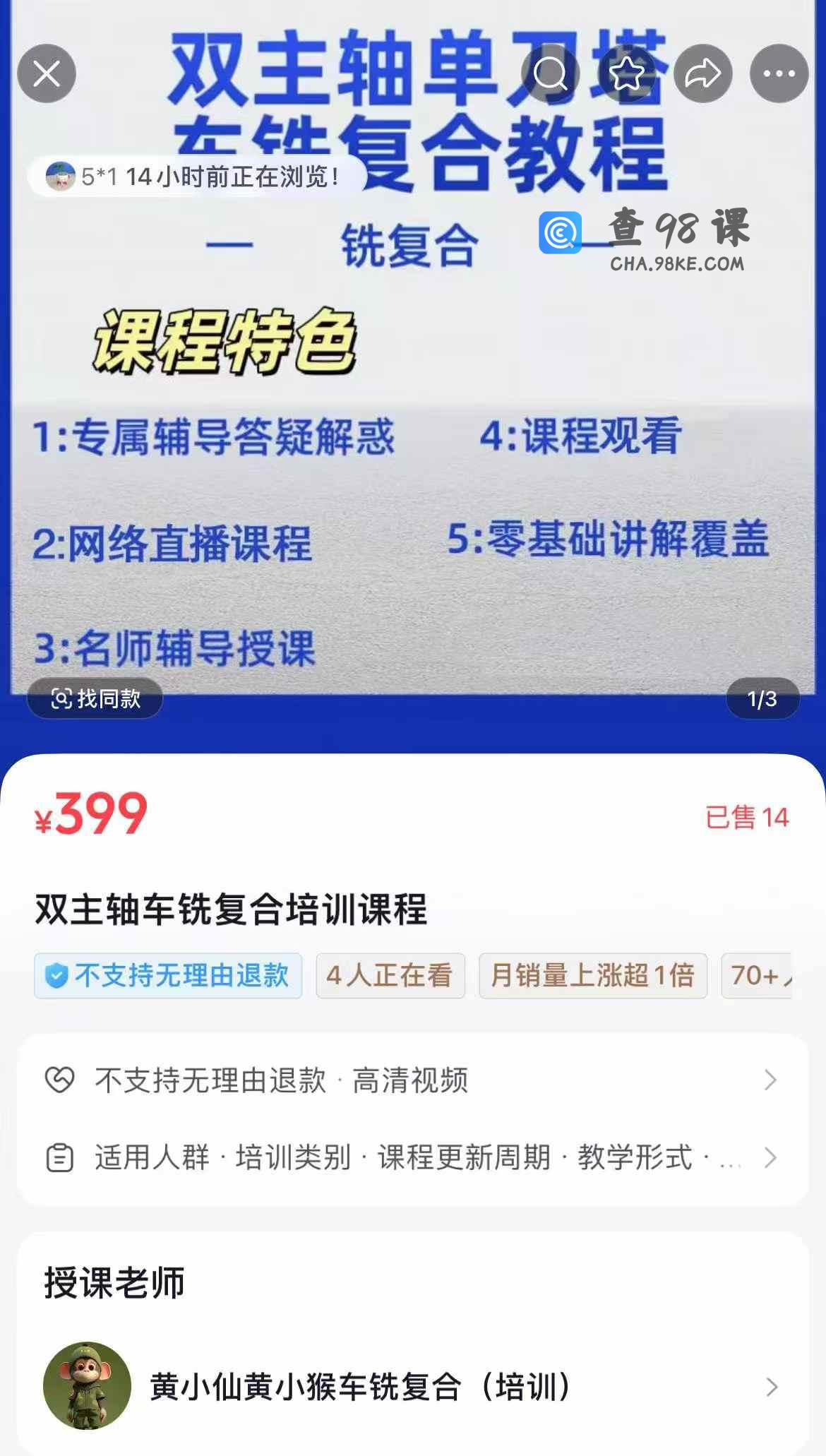Open the 不支持无理由退款 · 高清视频 row

click(412, 1080)
